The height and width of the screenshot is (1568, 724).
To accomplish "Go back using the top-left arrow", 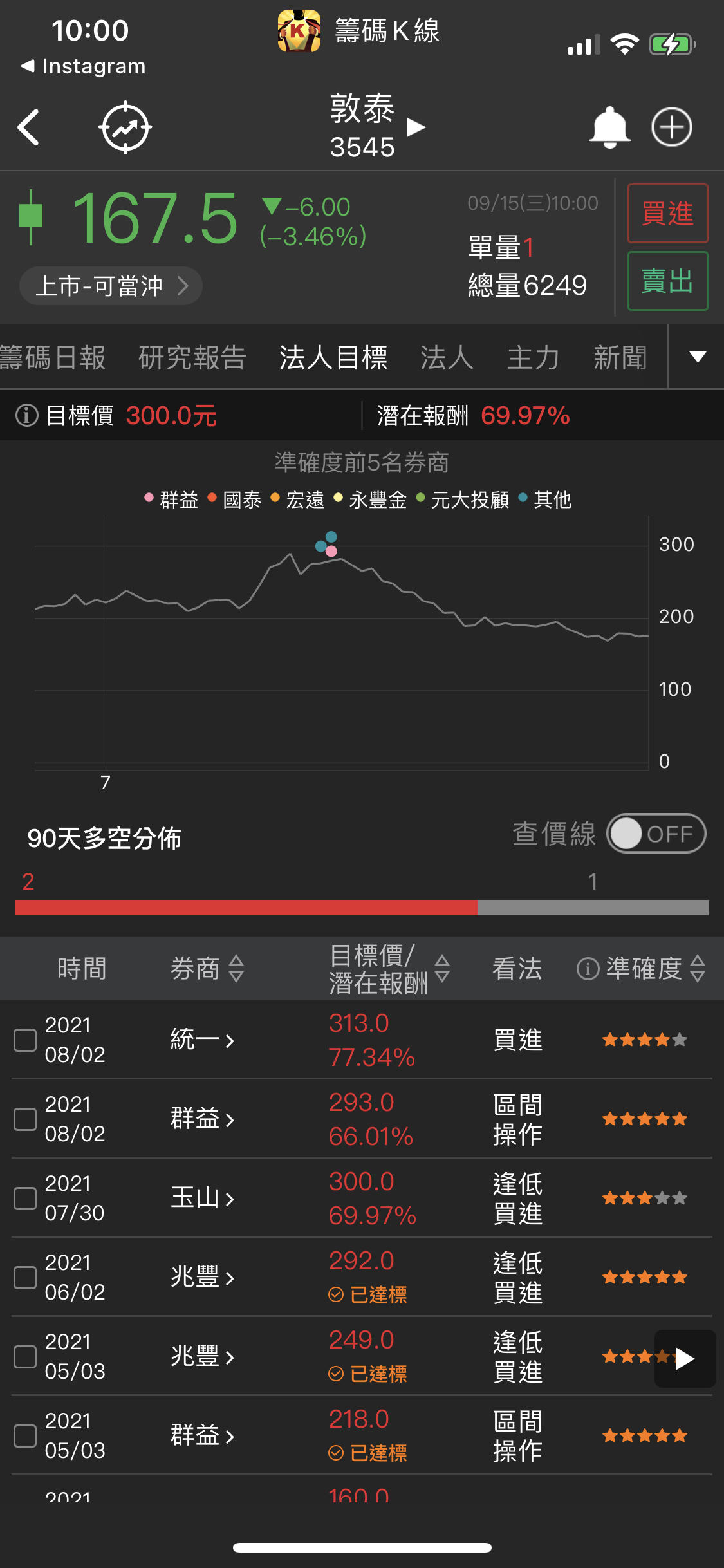I will pyautogui.click(x=29, y=127).
